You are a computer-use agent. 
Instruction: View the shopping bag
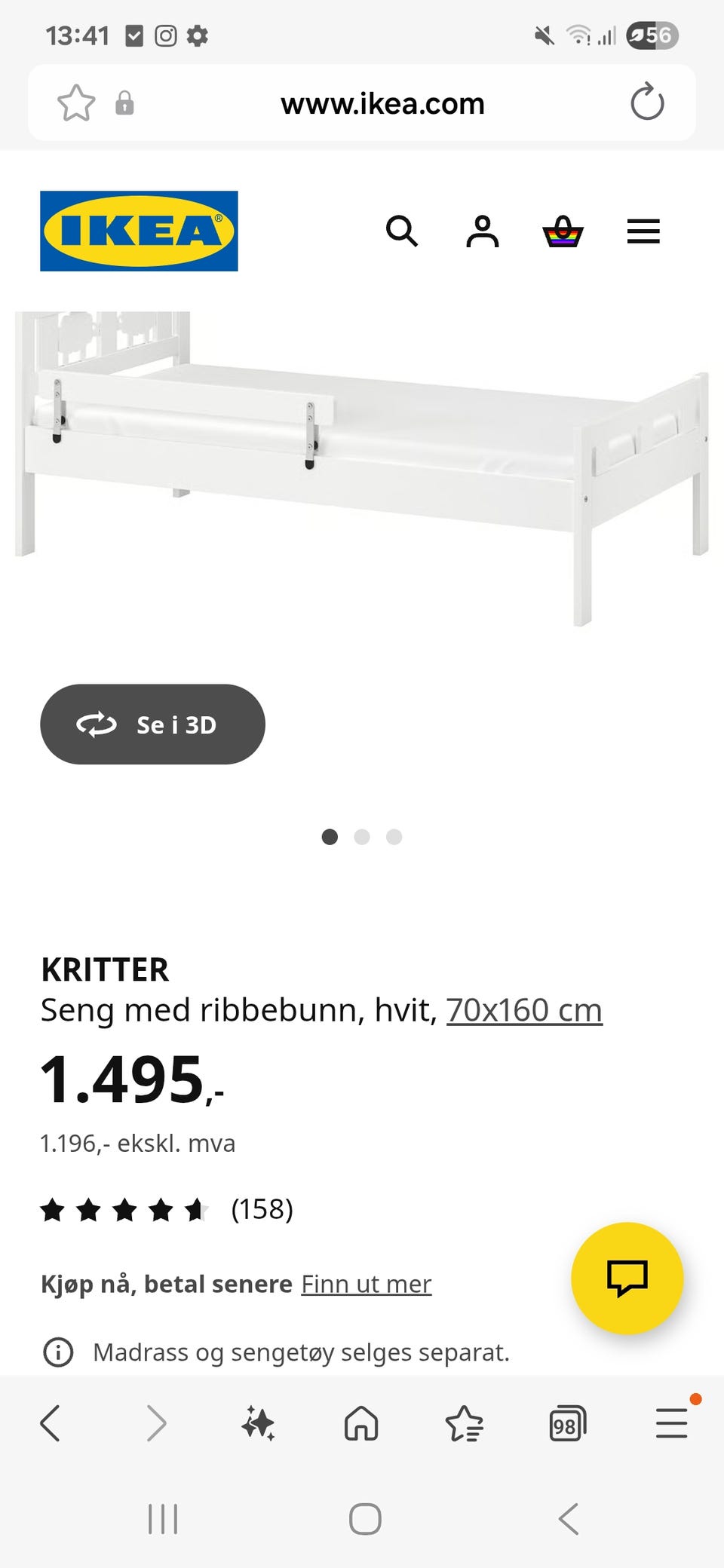563,231
